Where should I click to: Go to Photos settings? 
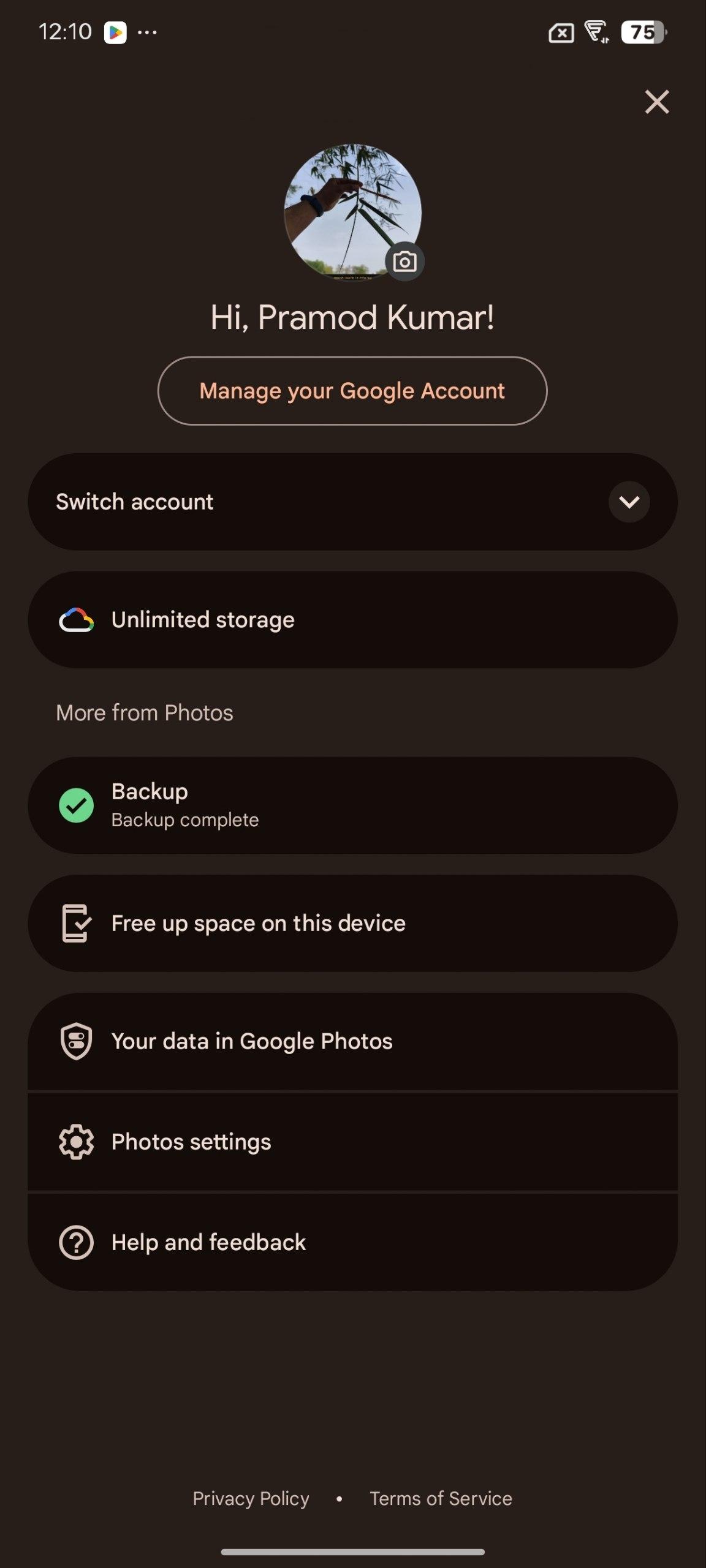tap(352, 1142)
